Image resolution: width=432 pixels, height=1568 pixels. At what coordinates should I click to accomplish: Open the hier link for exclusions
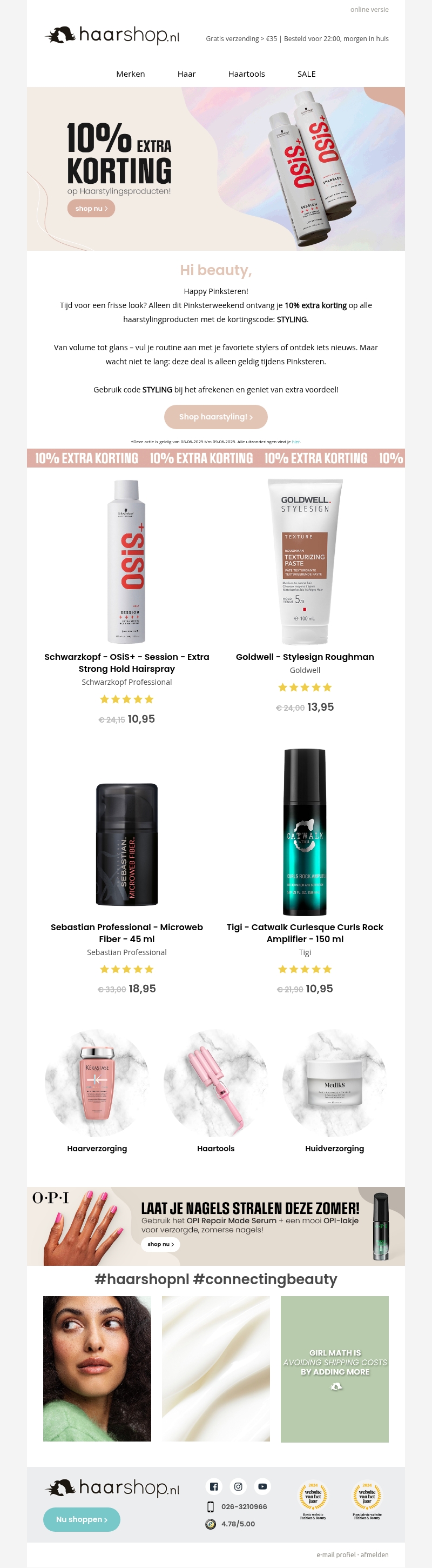pos(296,442)
